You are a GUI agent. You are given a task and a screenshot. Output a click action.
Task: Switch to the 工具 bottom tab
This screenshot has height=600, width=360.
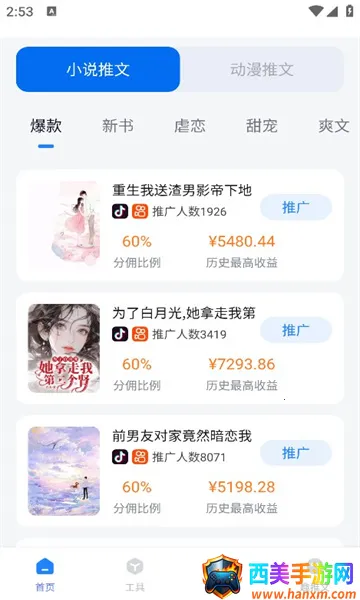point(135,575)
